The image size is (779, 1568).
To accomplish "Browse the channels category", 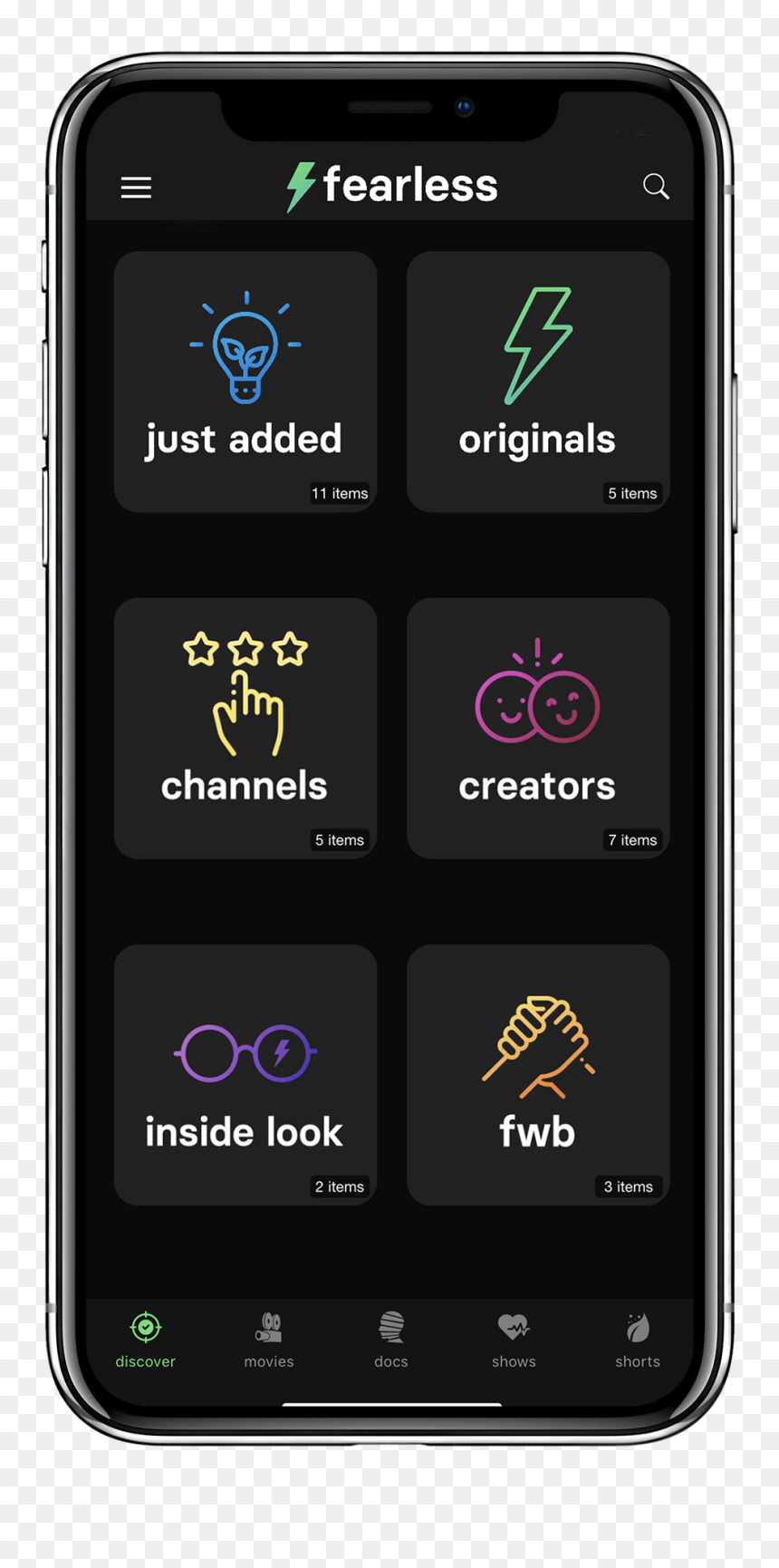I will click(x=245, y=728).
